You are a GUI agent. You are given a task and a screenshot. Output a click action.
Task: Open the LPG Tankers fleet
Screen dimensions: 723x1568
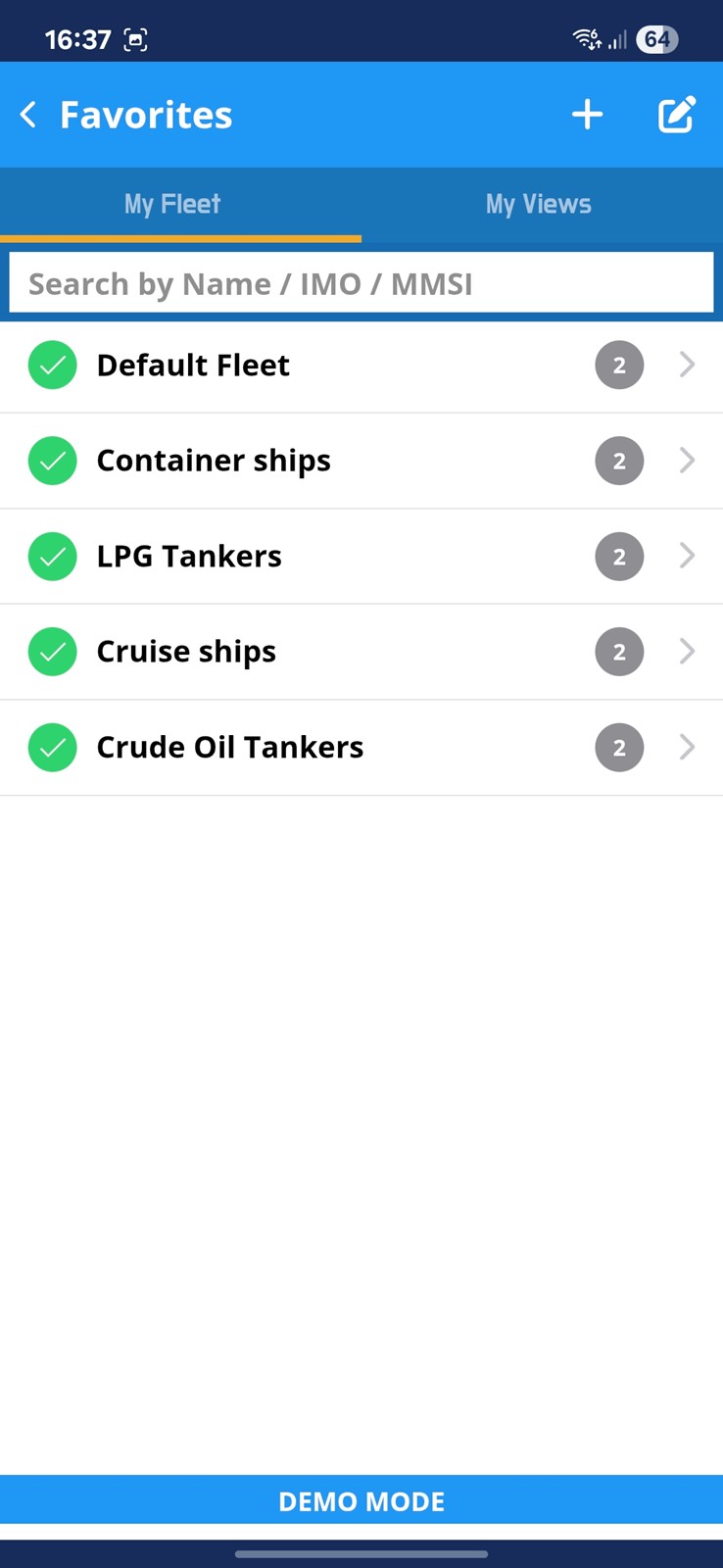pyautogui.click(x=361, y=557)
